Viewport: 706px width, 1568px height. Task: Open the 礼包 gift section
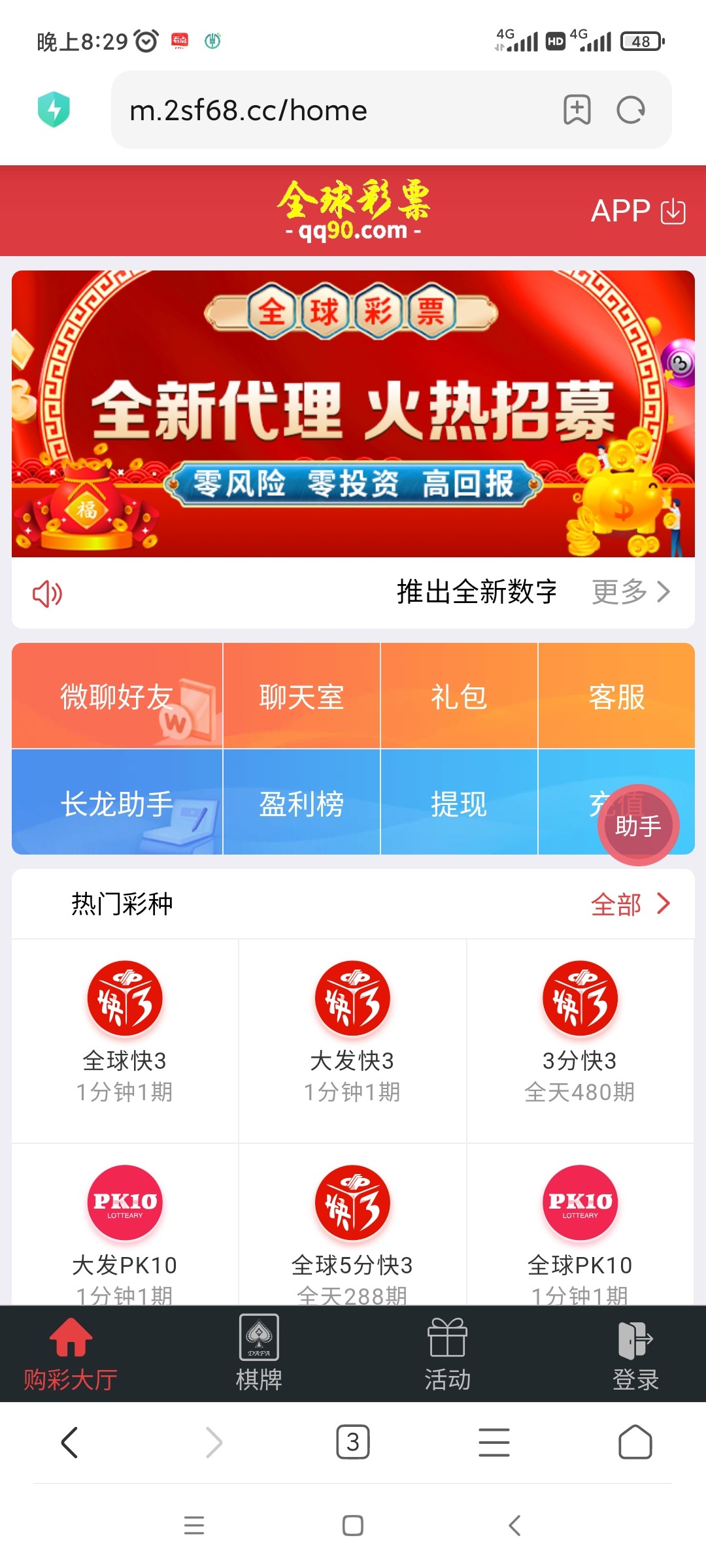tap(459, 696)
